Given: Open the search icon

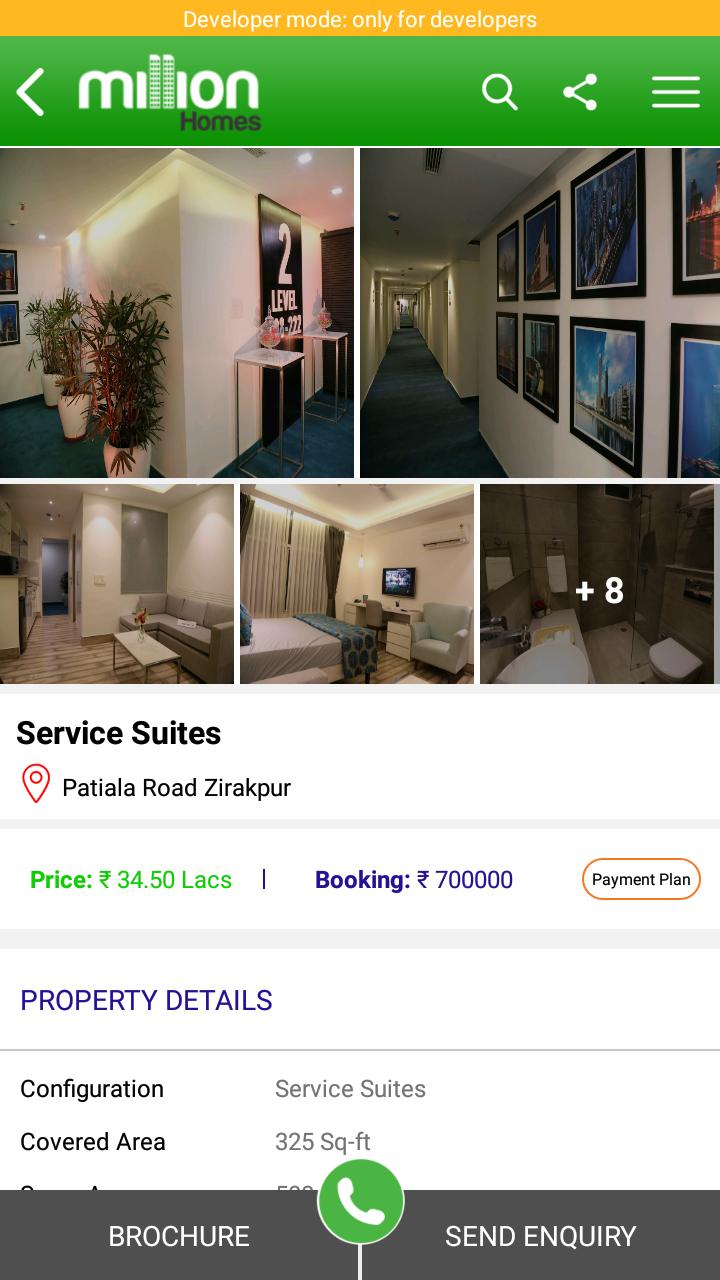Looking at the screenshot, I should coord(499,93).
